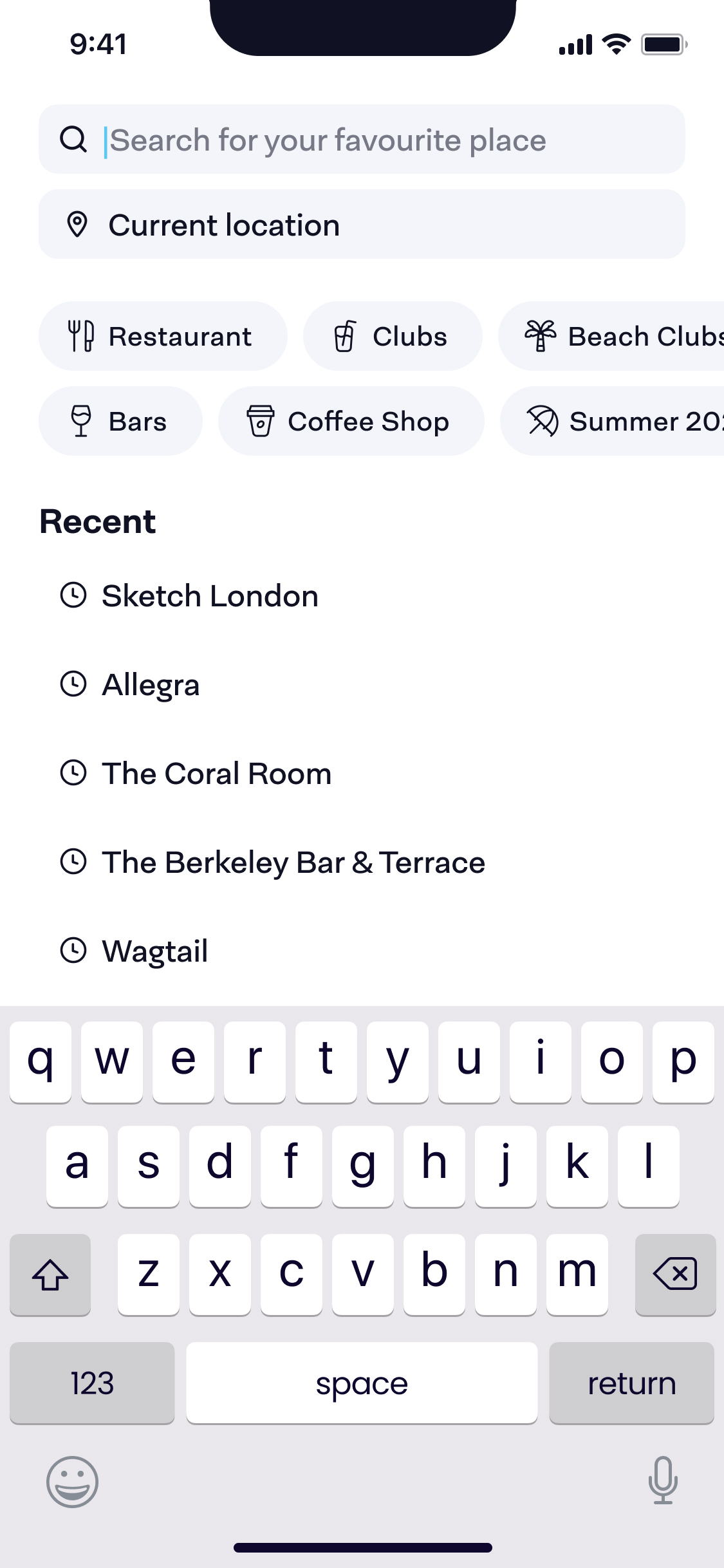
Task: Open recent search Wagtail
Action: click(x=154, y=951)
